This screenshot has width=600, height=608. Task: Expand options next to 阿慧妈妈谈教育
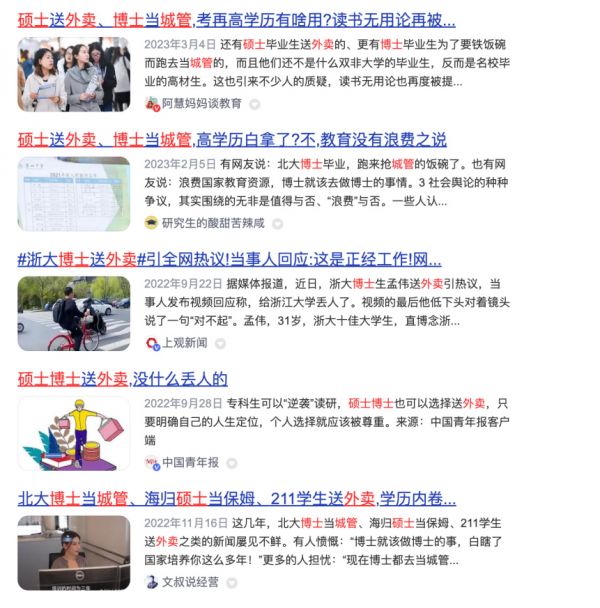click(254, 104)
